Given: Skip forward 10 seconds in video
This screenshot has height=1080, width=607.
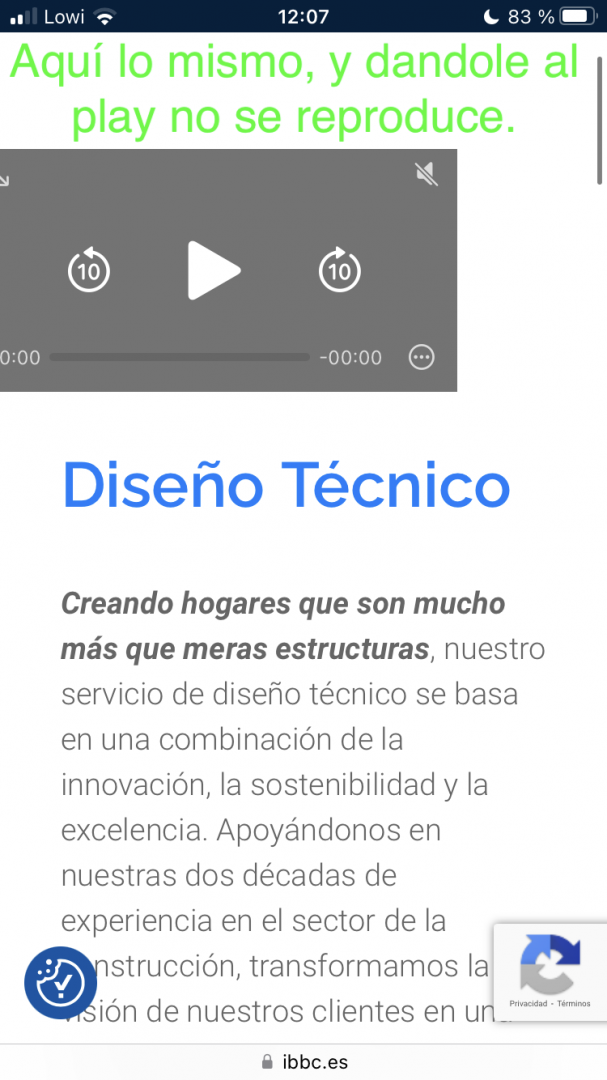Looking at the screenshot, I should (340, 269).
